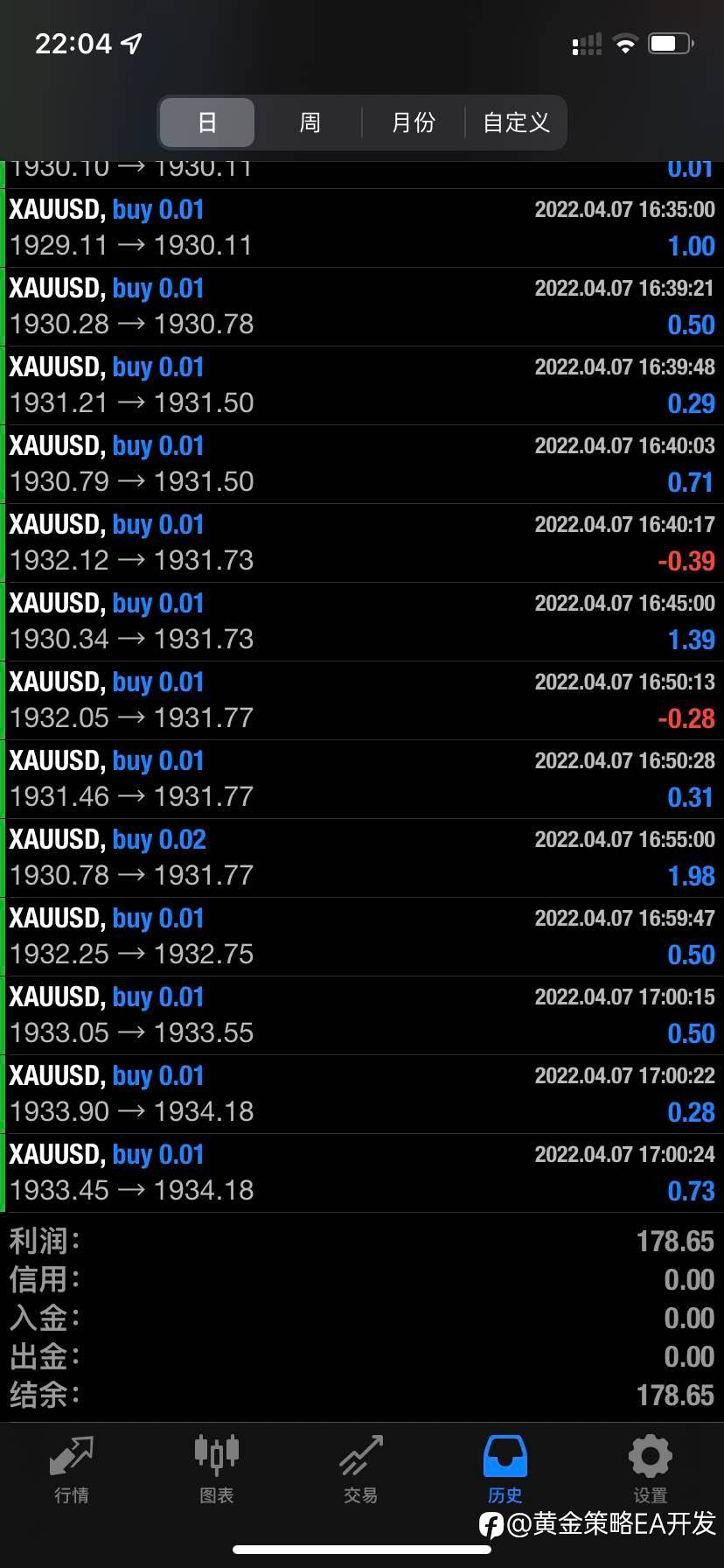View the trade with 1.39 profit
The image size is (724, 1568).
pos(362,622)
